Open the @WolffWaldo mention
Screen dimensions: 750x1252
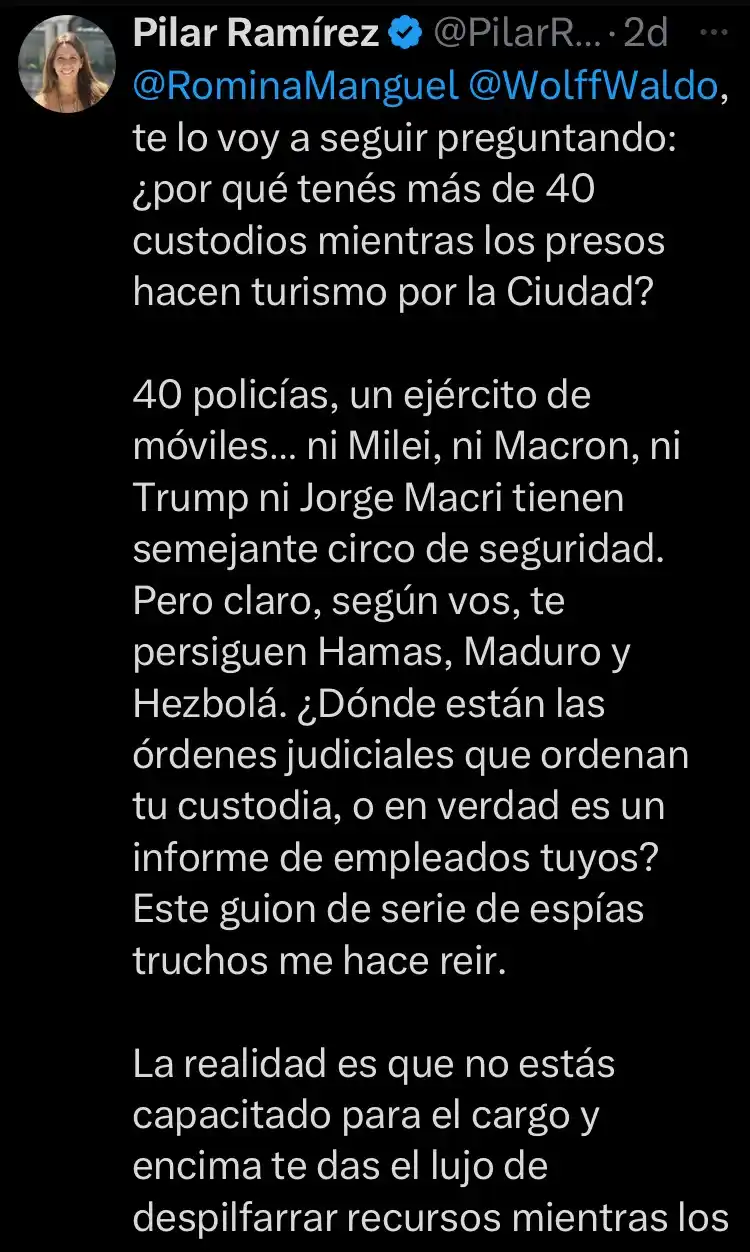click(591, 88)
